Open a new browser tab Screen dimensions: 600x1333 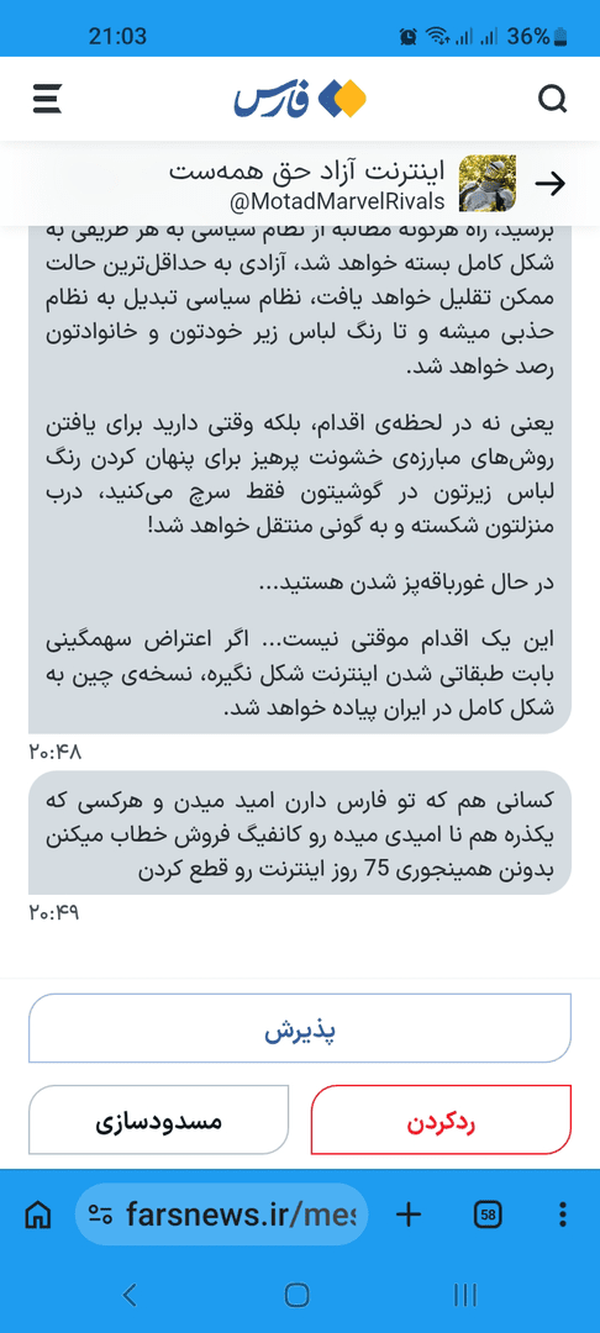coord(409,1215)
